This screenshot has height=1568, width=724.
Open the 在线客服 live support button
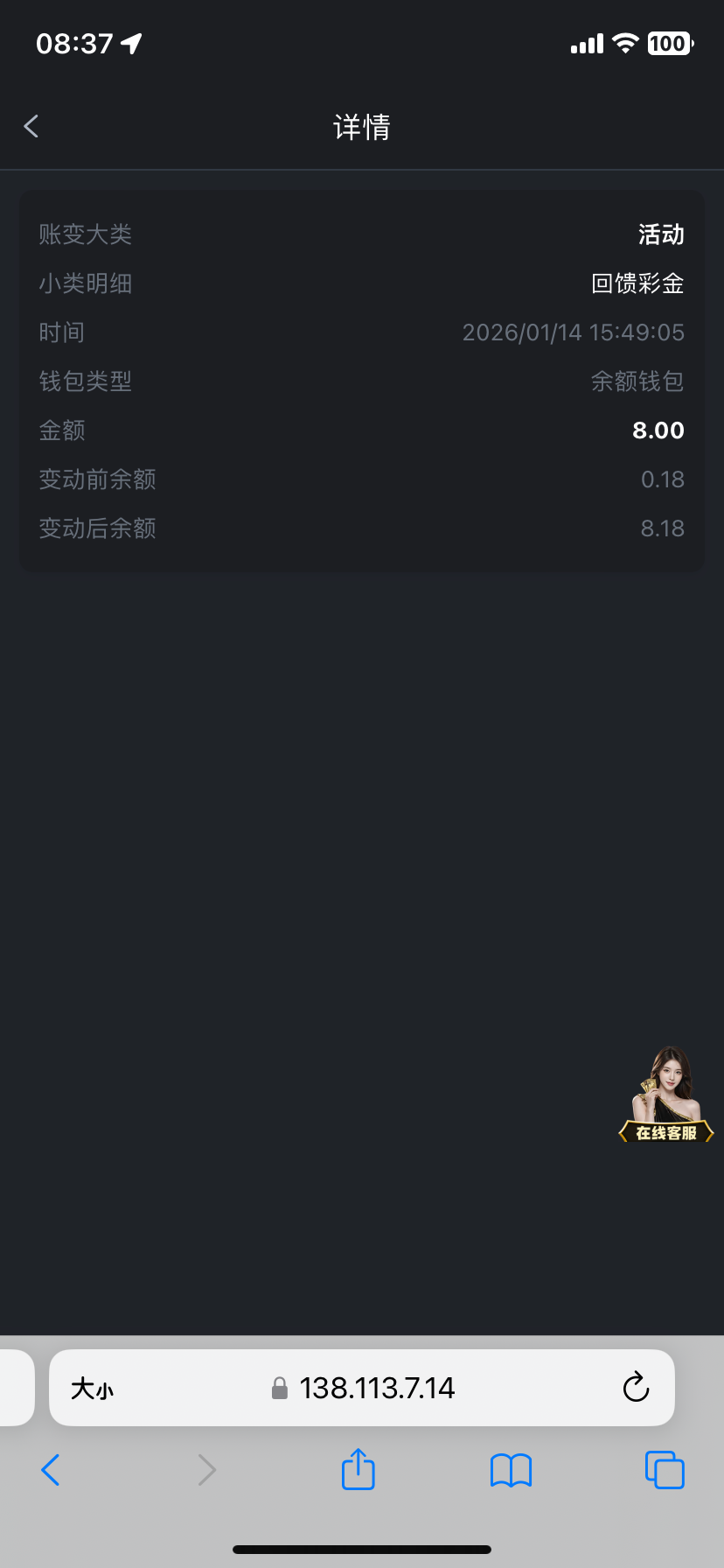pos(666,1097)
